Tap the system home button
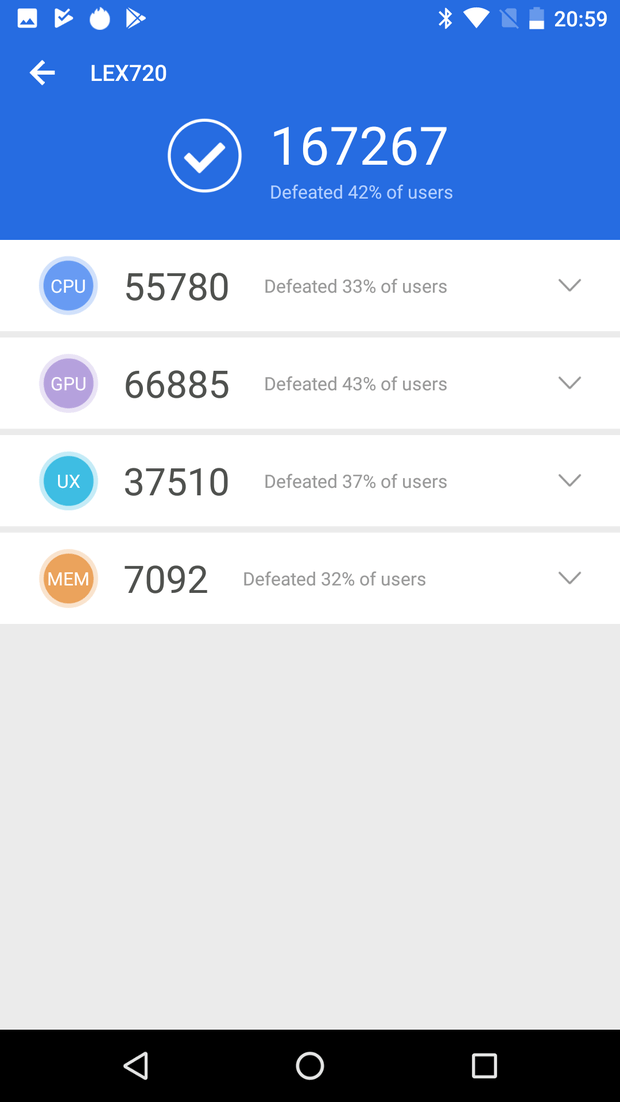 coord(310,1066)
